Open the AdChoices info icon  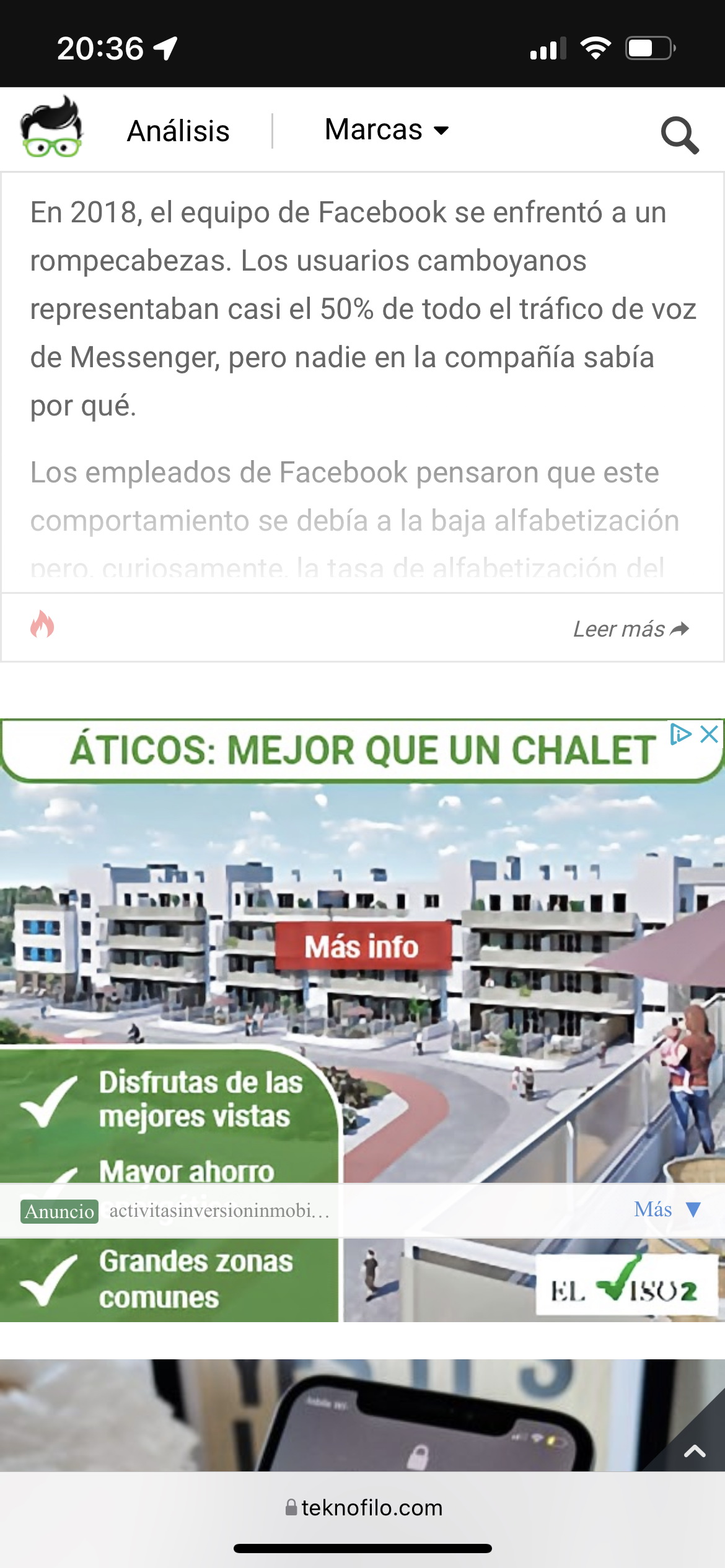click(x=680, y=734)
